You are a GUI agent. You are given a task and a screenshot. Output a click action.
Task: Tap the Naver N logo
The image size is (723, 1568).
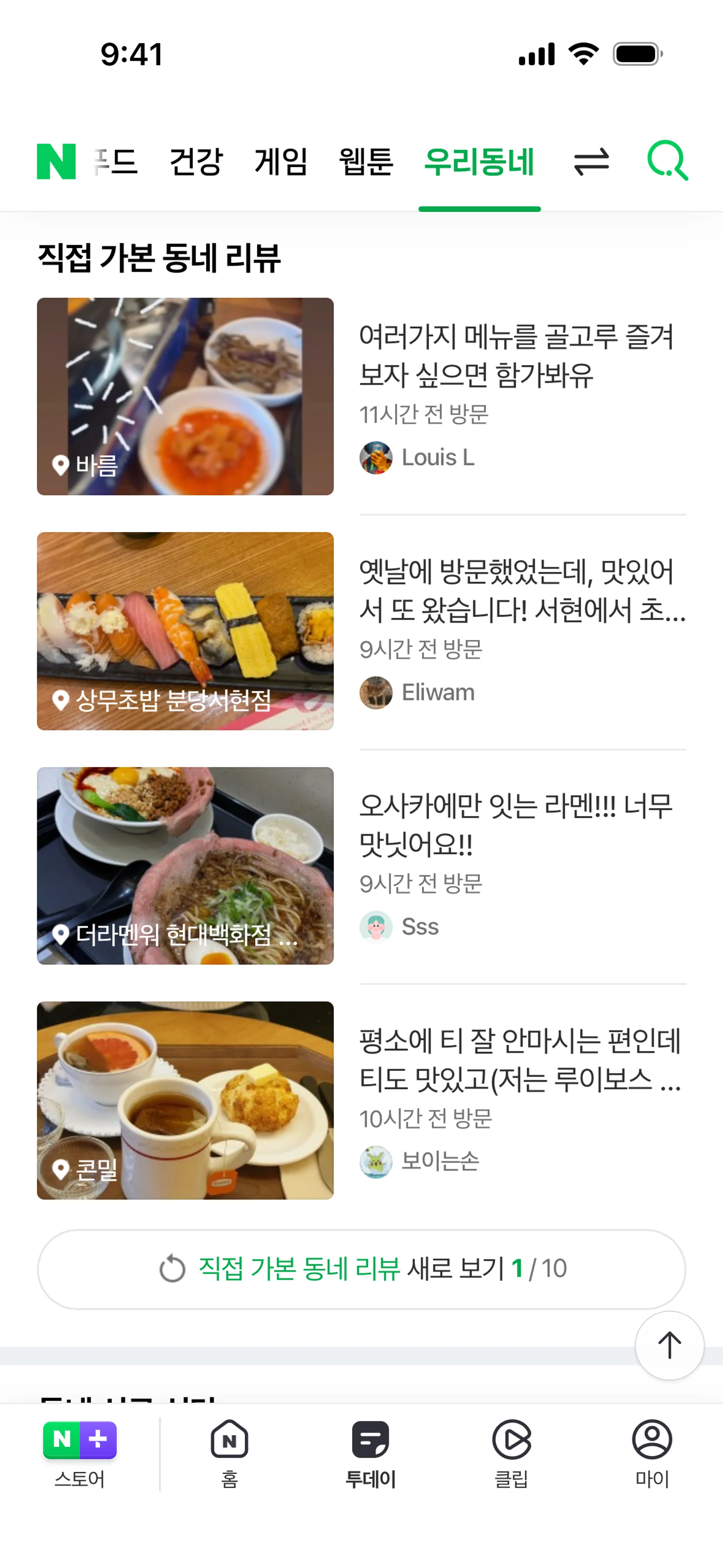56,162
